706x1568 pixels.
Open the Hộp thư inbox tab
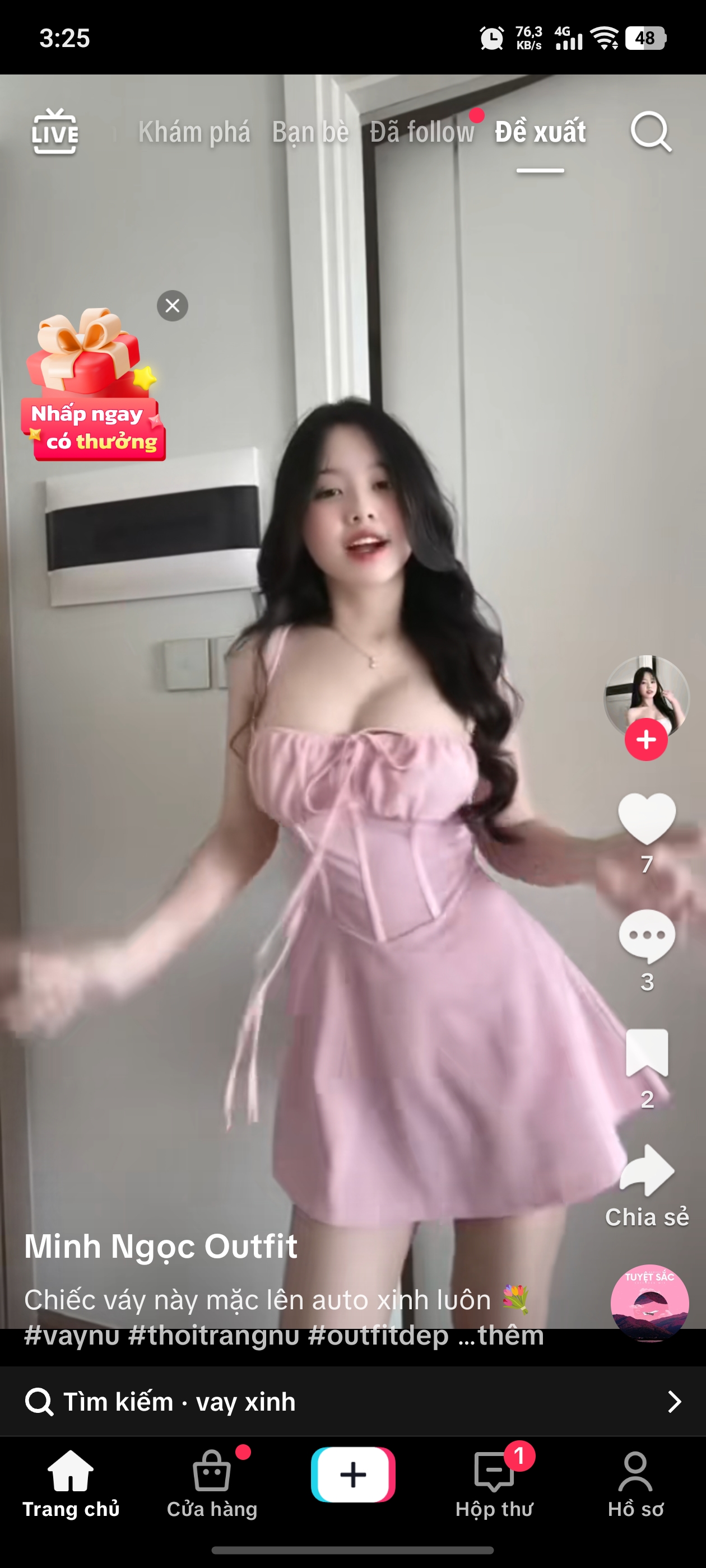pyautogui.click(x=494, y=1484)
